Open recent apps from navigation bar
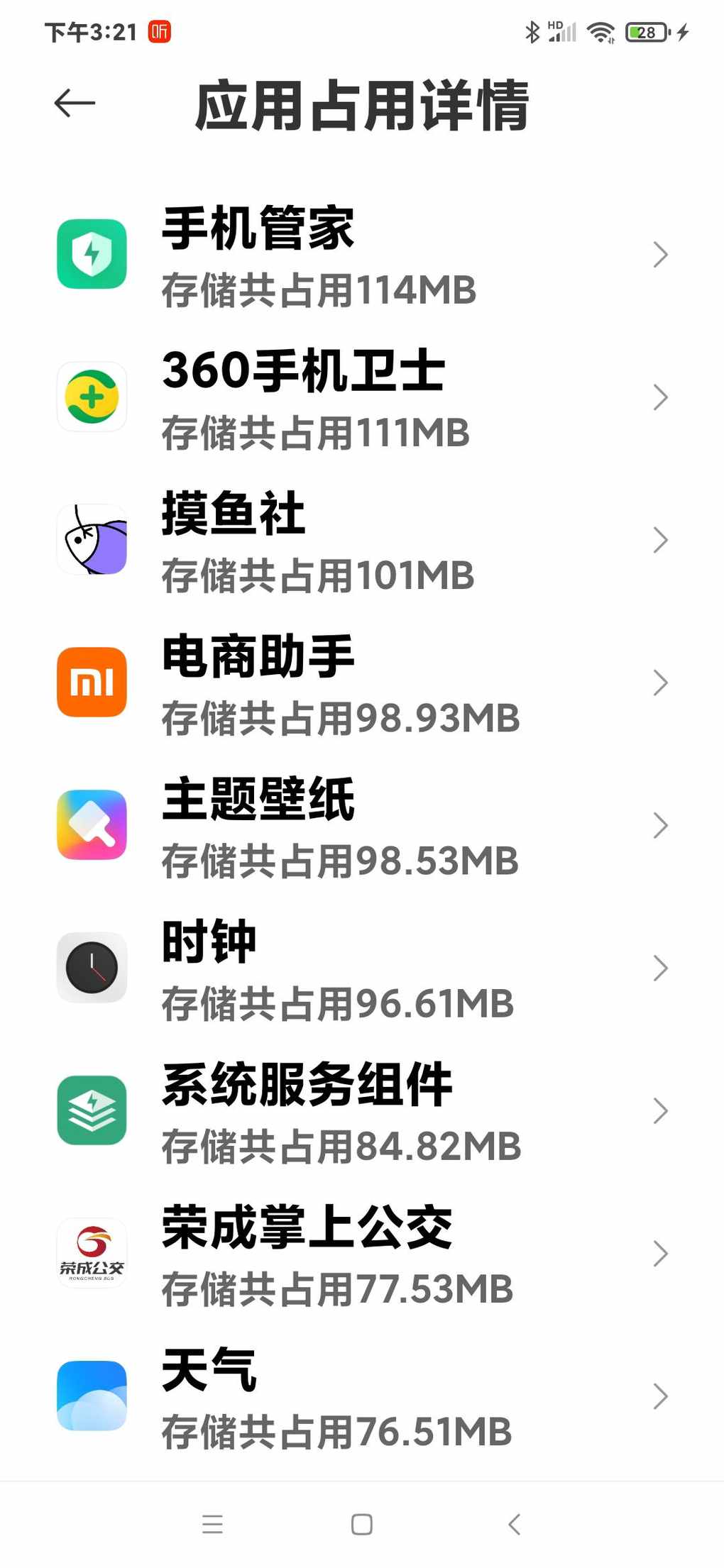This screenshot has height=1568, width=724. (212, 1524)
